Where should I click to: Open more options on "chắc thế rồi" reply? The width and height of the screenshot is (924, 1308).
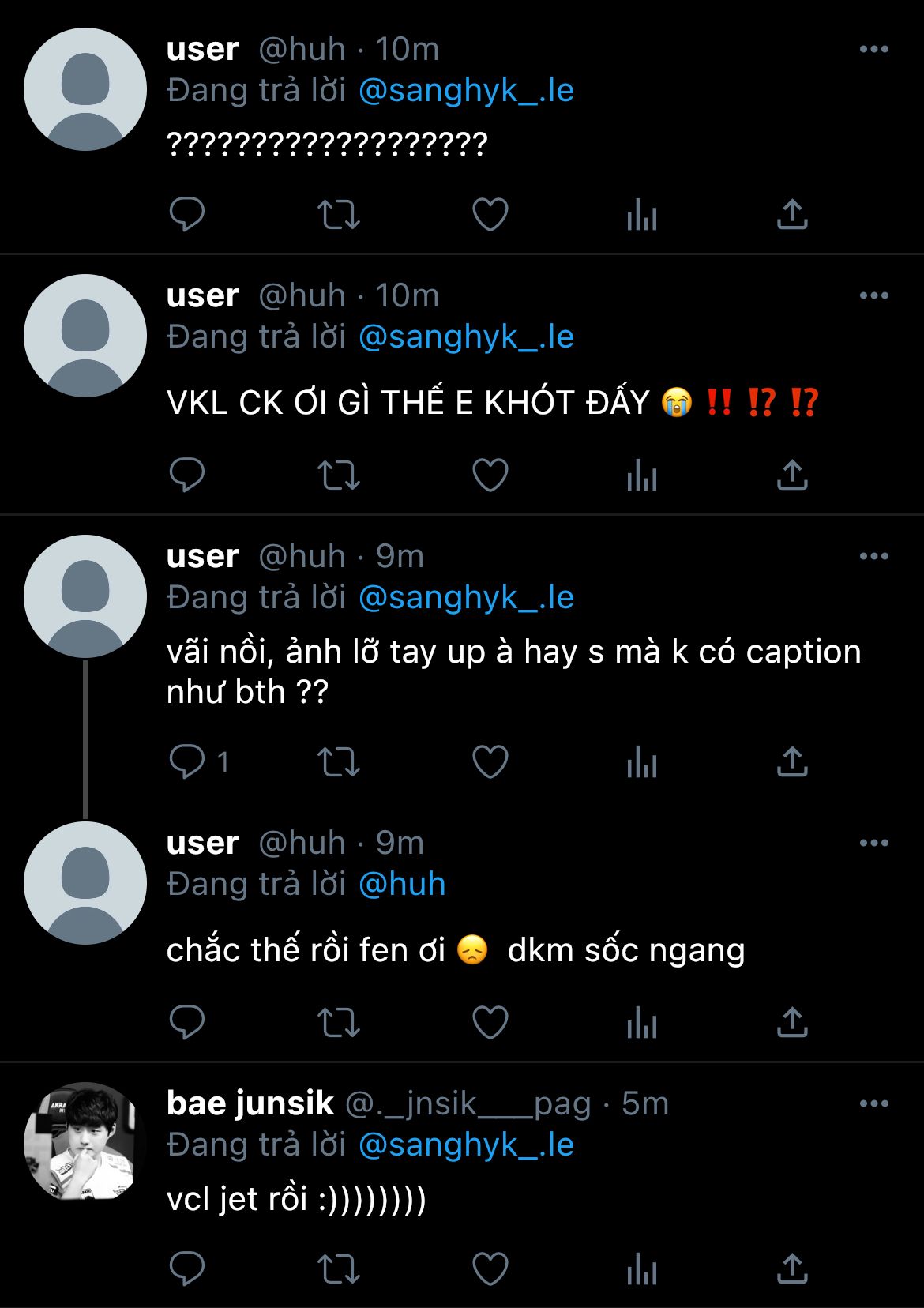873,843
